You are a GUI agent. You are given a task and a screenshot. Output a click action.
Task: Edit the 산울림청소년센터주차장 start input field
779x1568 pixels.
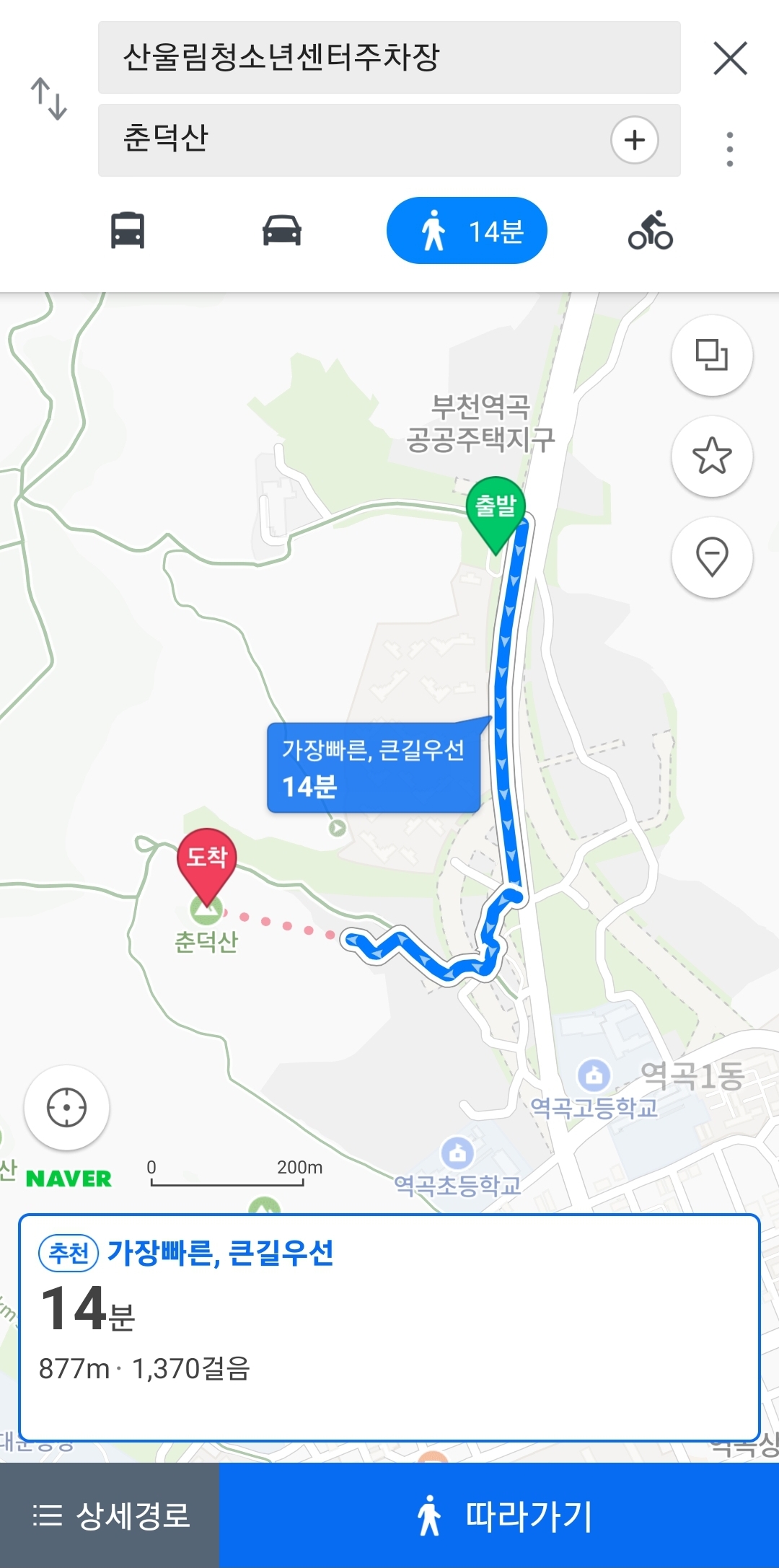click(361, 58)
